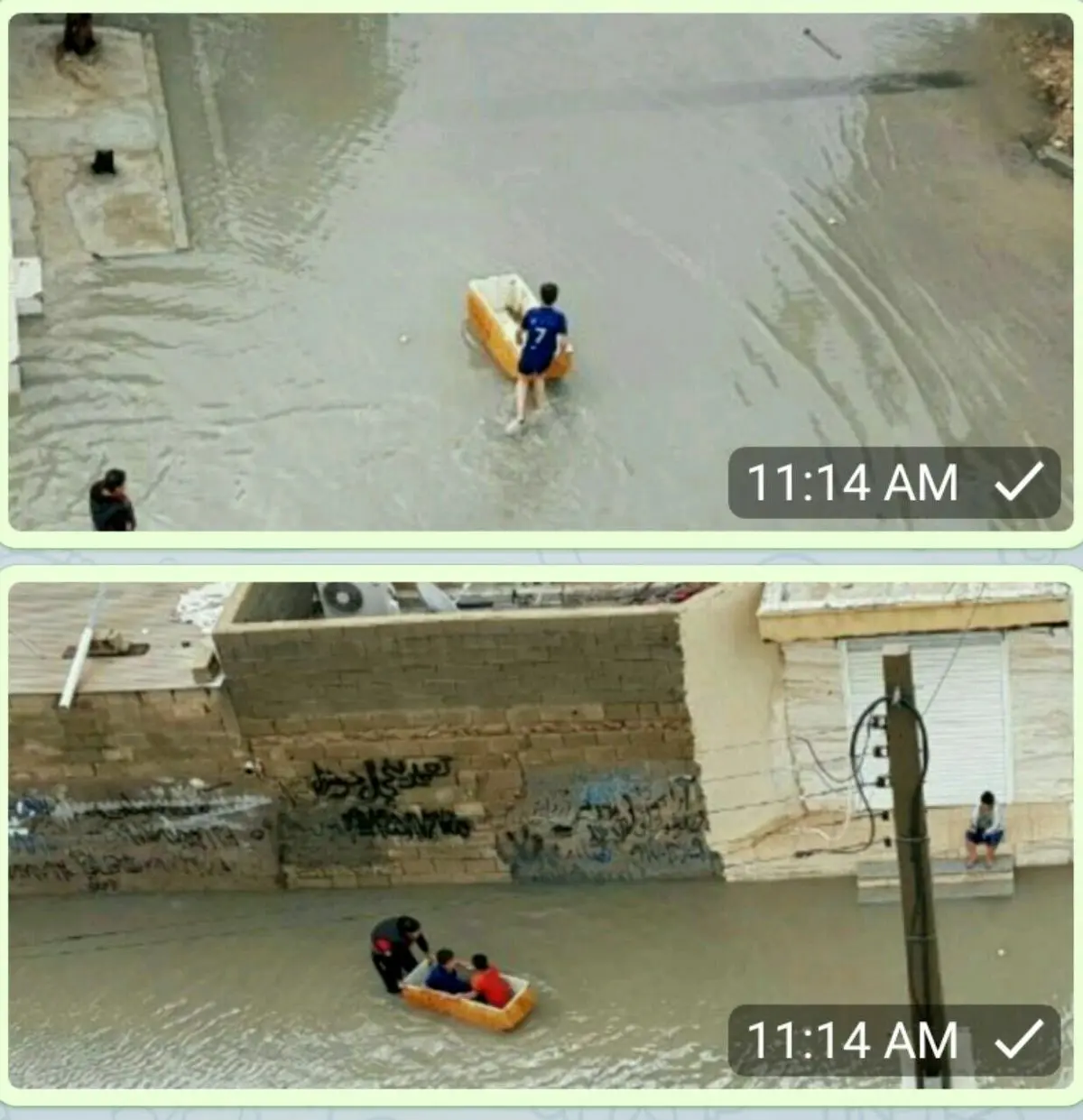This screenshot has height=1120, width=1083.
Task: Select the upper chat message bubble
Action: [x=541, y=271]
